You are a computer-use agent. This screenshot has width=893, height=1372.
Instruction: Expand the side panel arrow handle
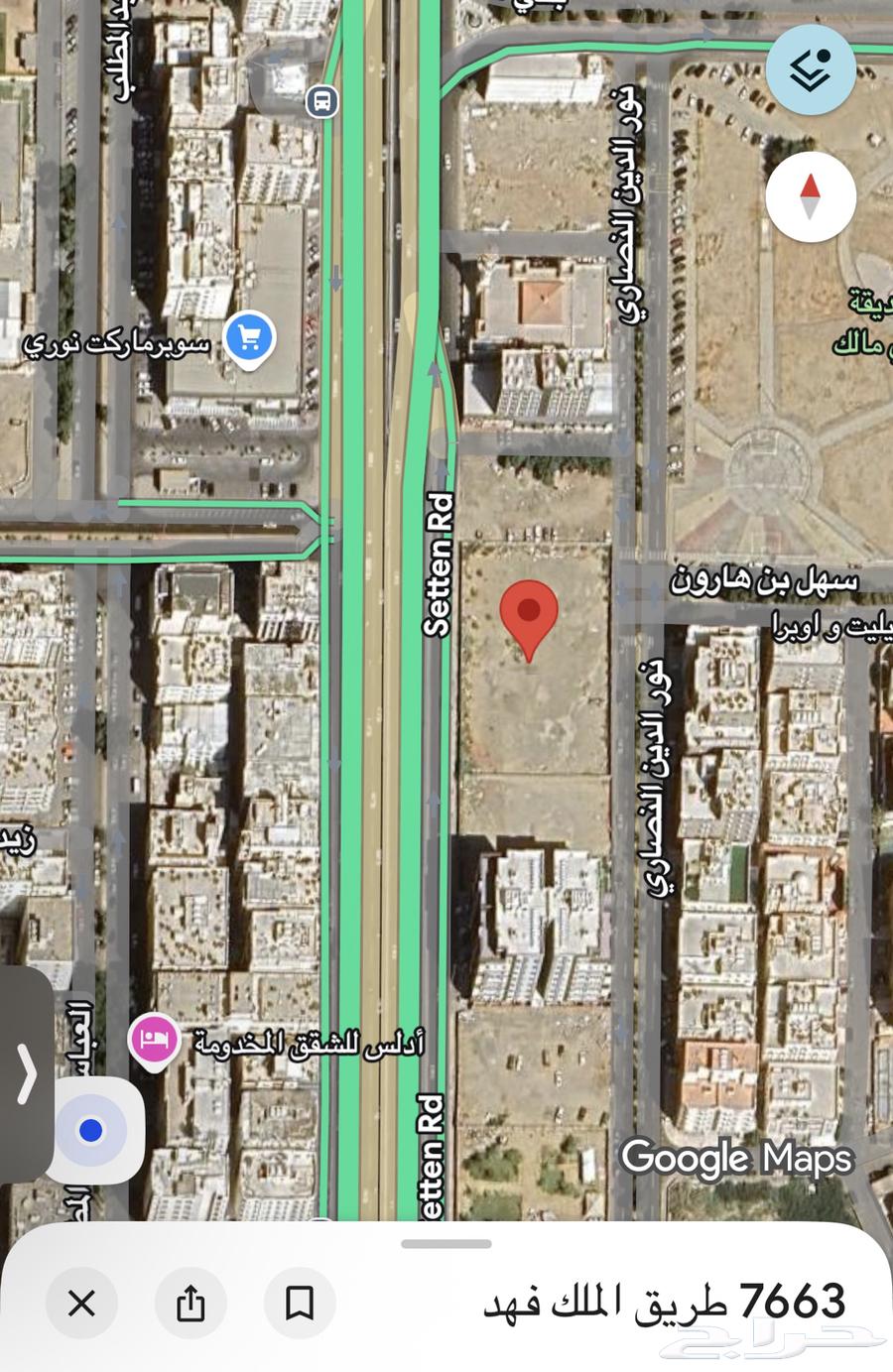(x=26, y=1073)
